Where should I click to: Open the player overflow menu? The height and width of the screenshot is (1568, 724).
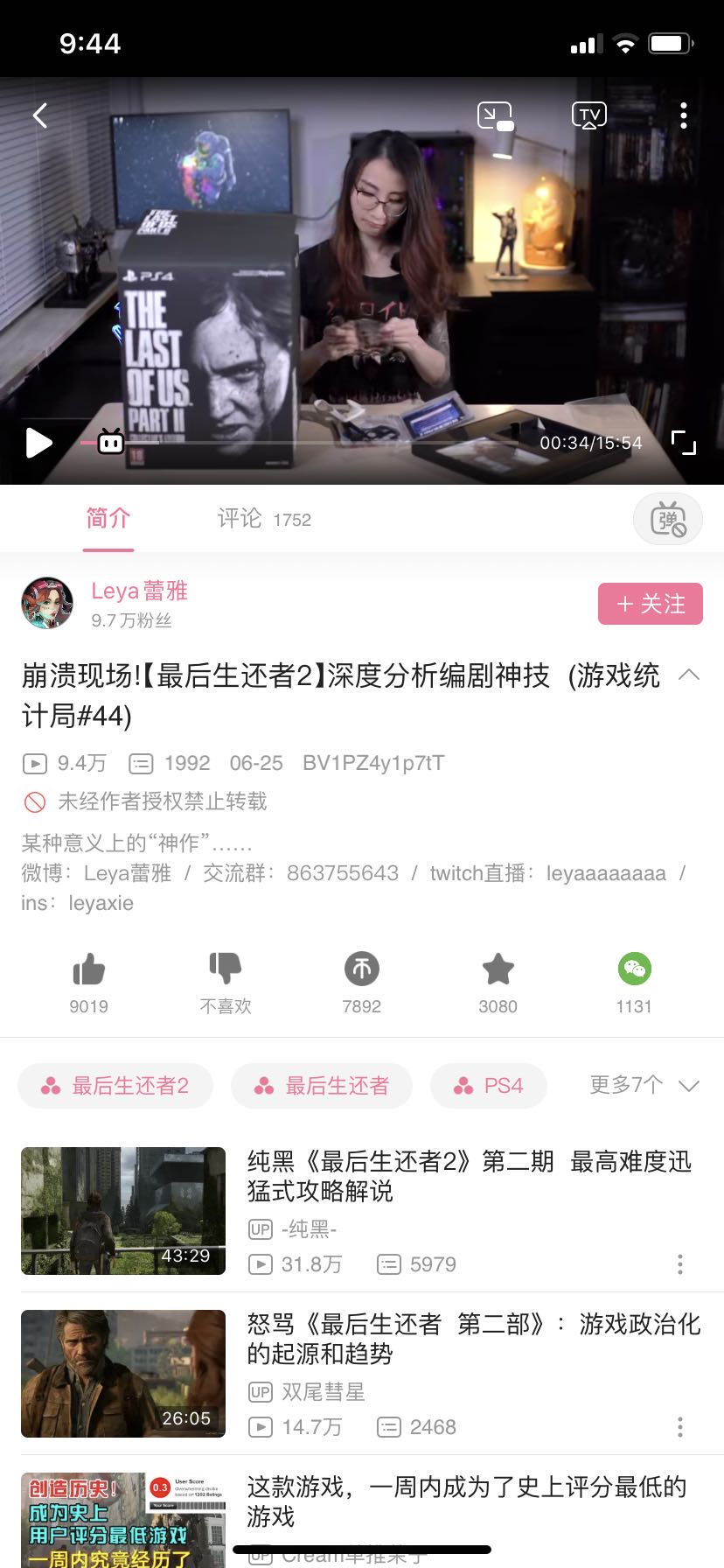click(x=684, y=115)
